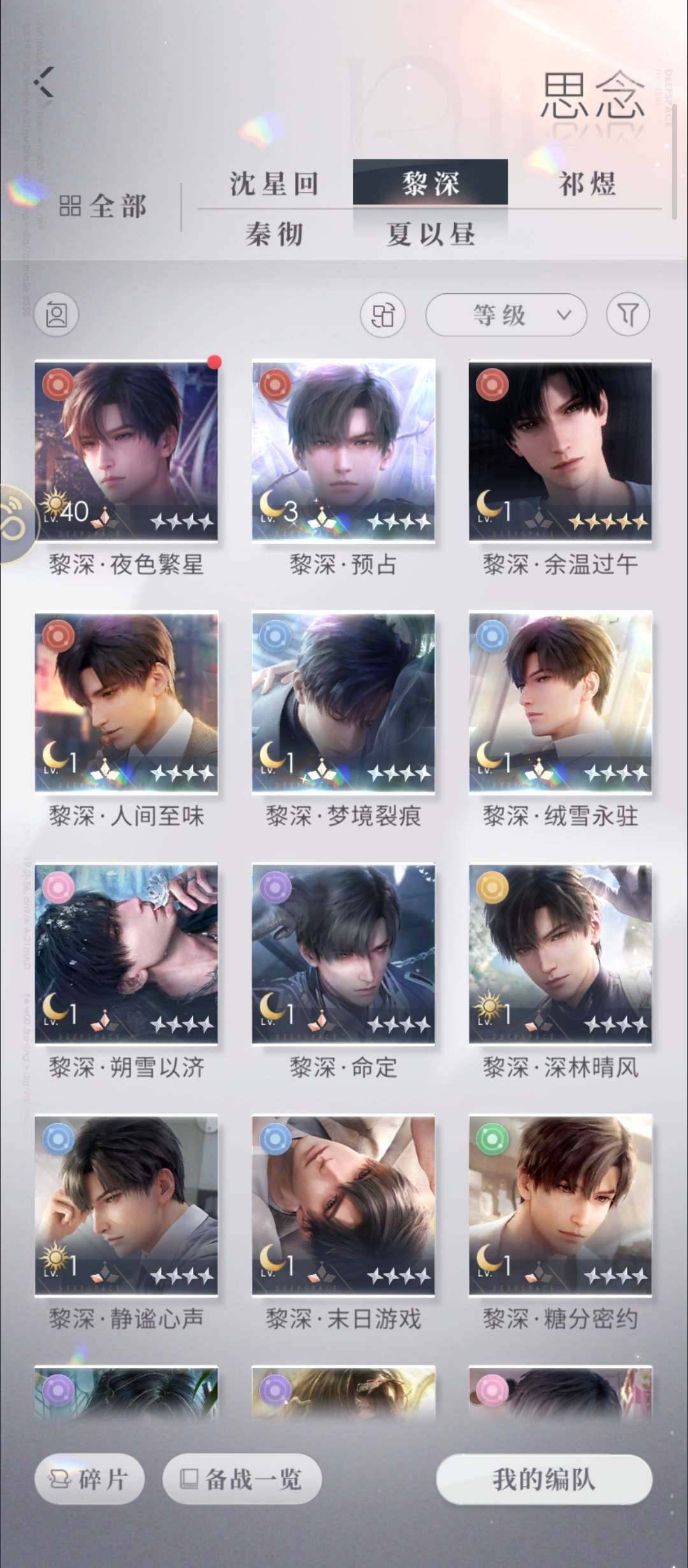Open the filter funnel icon
This screenshot has width=688, height=1568.
(x=627, y=314)
